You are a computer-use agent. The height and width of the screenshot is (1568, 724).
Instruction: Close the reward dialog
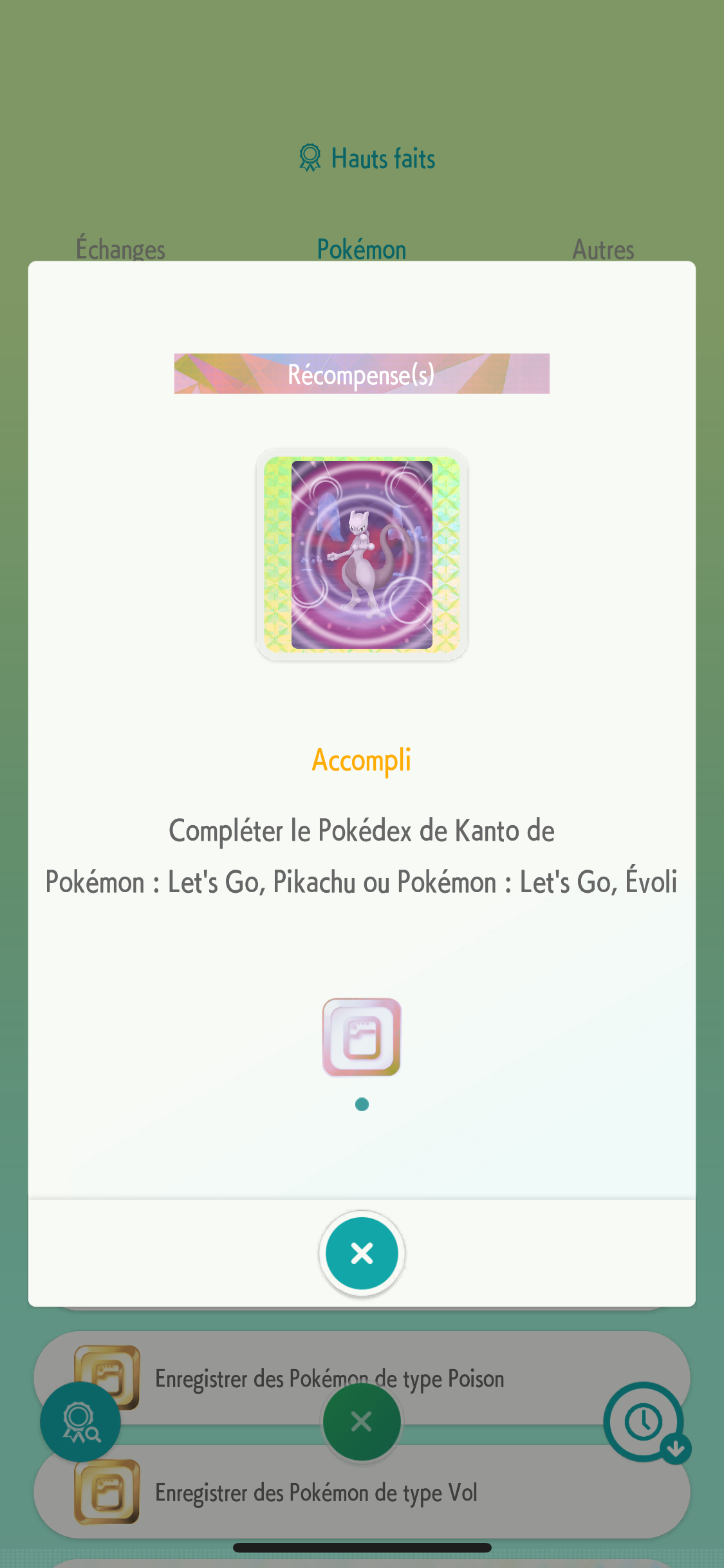pos(362,1253)
